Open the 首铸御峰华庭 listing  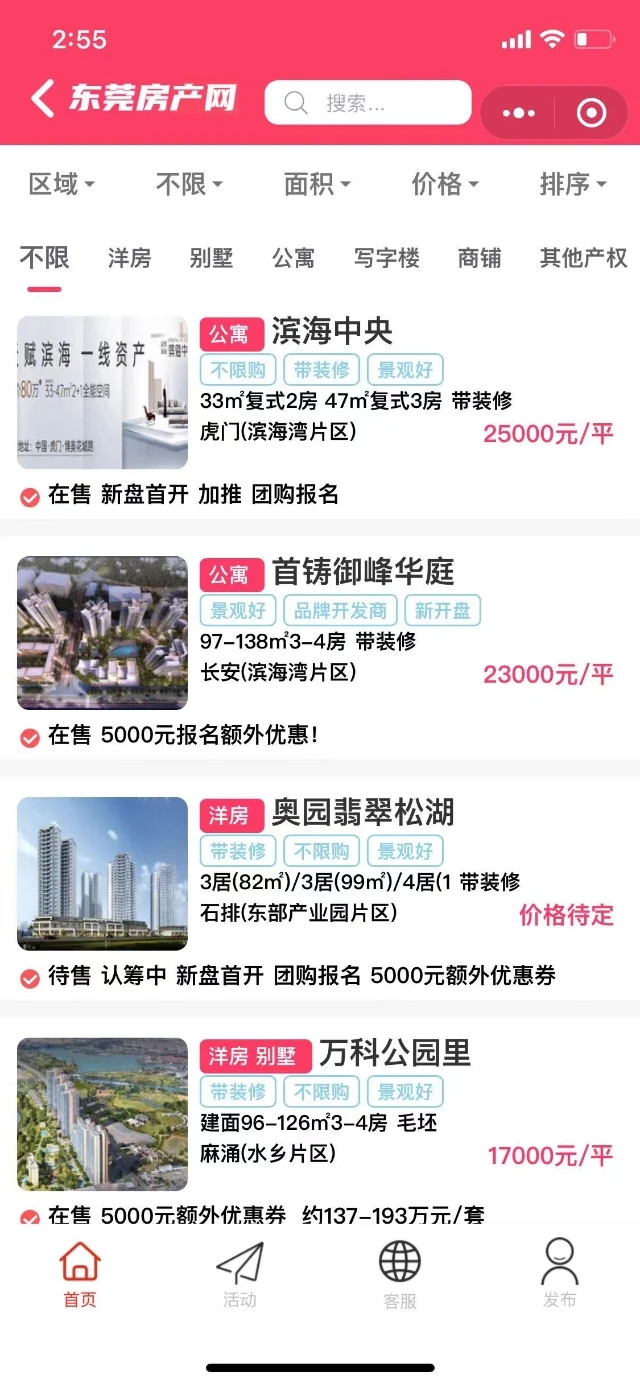(x=362, y=573)
